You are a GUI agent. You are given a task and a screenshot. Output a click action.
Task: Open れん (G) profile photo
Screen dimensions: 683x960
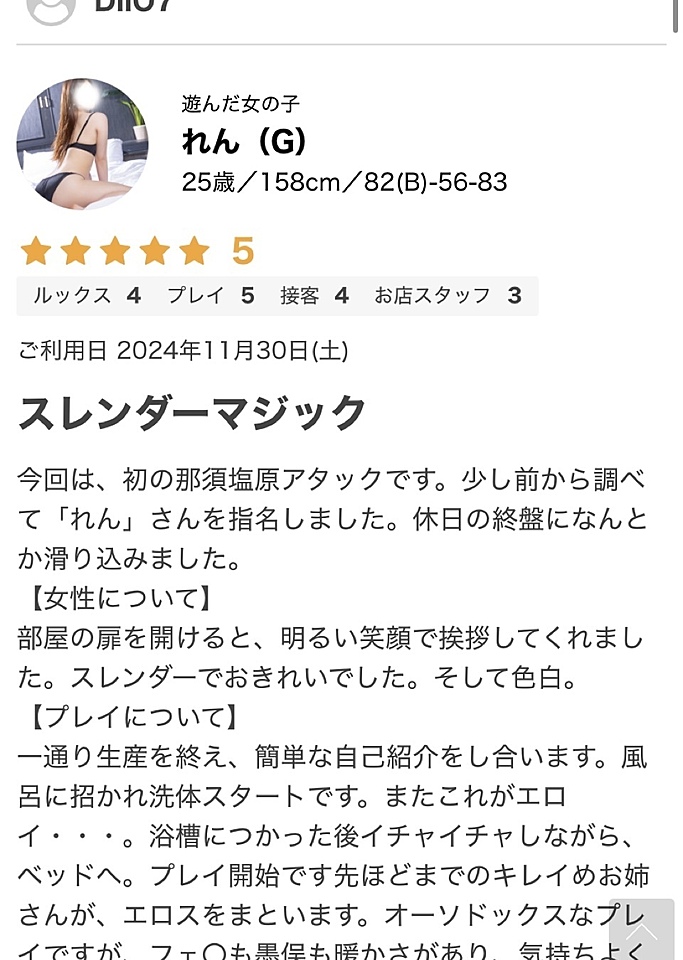[x=82, y=144]
